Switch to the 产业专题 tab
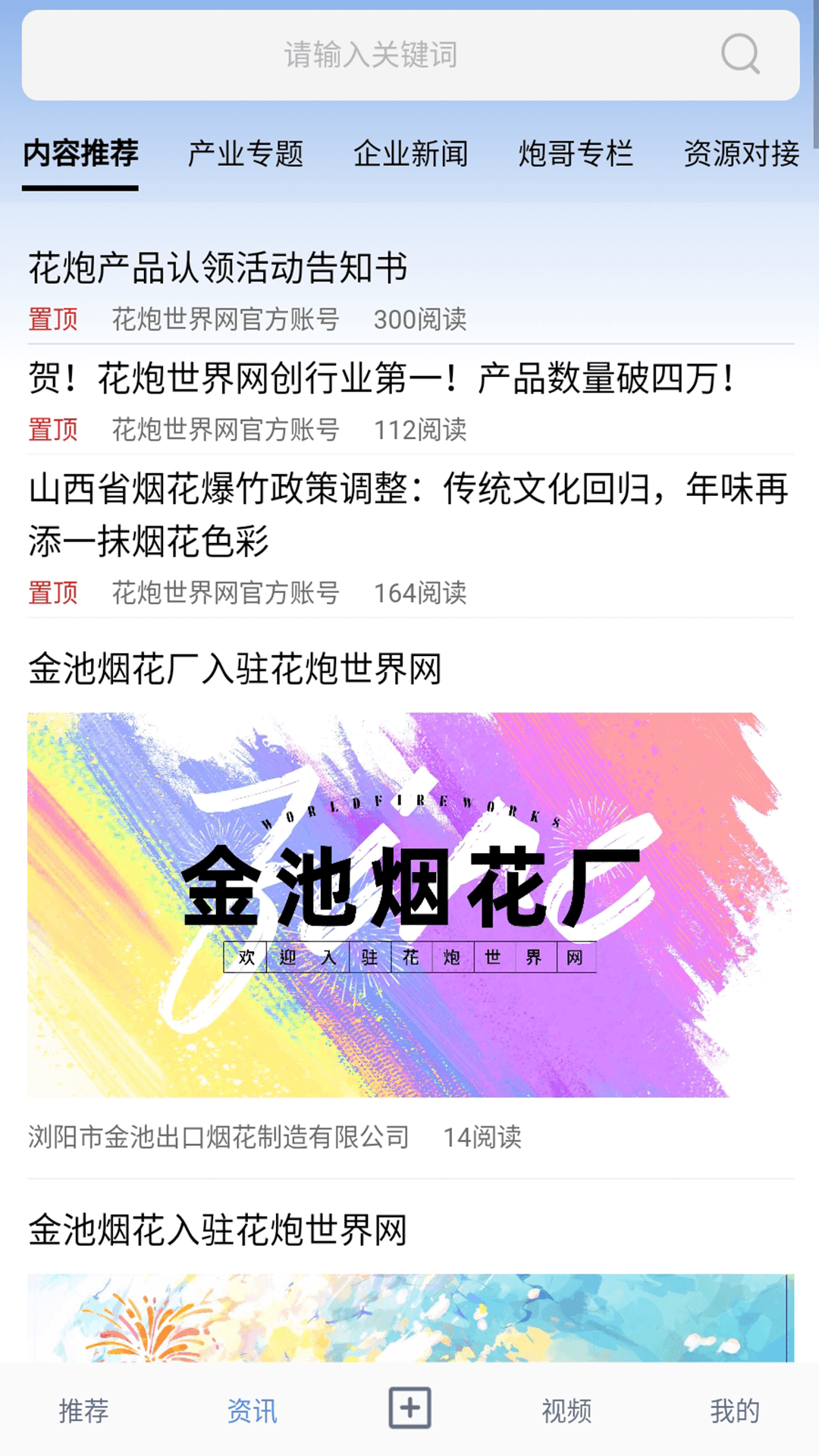 pyautogui.click(x=246, y=154)
